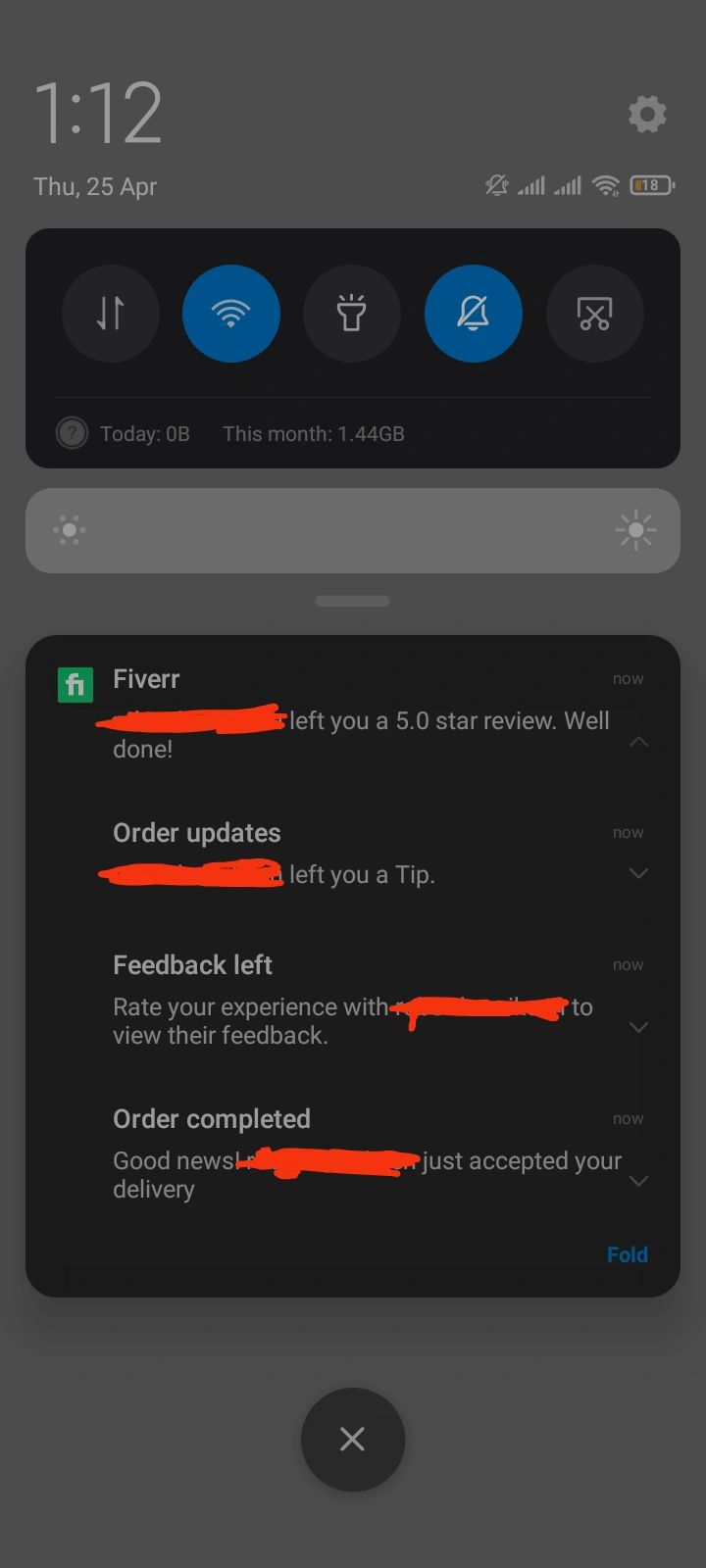Collapse the Fiverr review notification chevron
Image resolution: width=706 pixels, height=1568 pixels.
638,742
